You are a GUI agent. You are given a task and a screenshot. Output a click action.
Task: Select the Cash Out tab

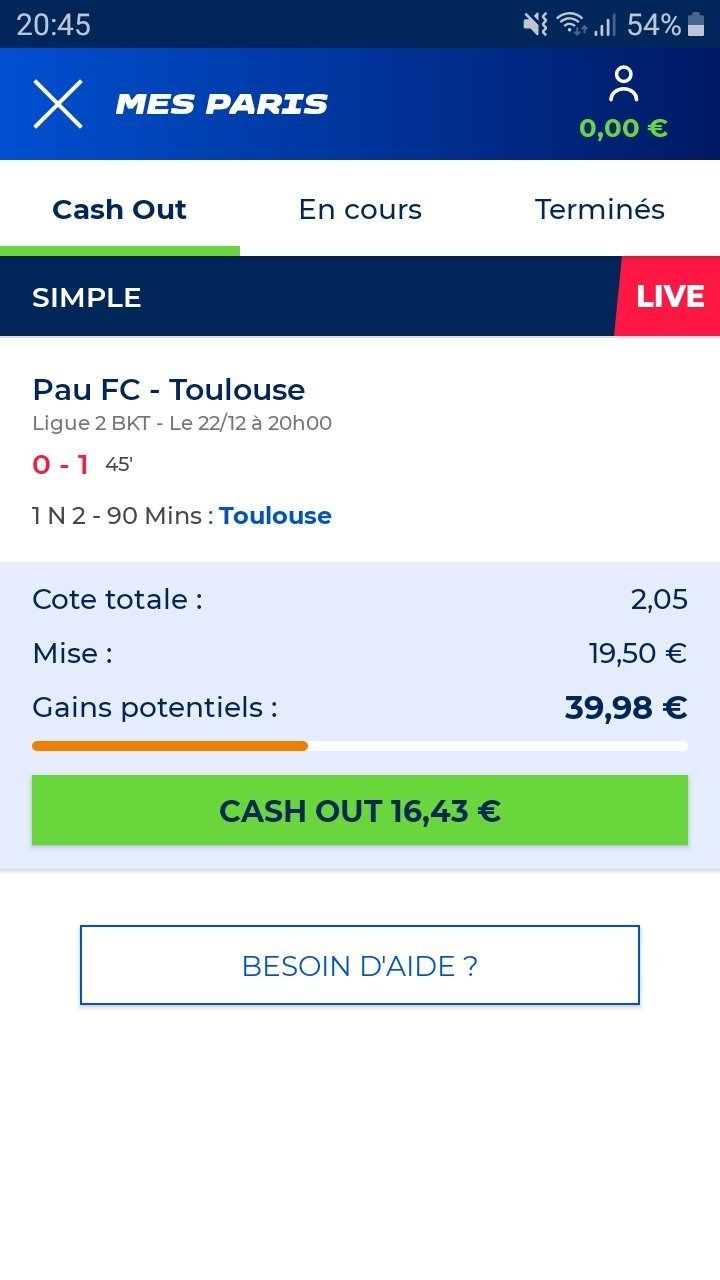tap(120, 209)
